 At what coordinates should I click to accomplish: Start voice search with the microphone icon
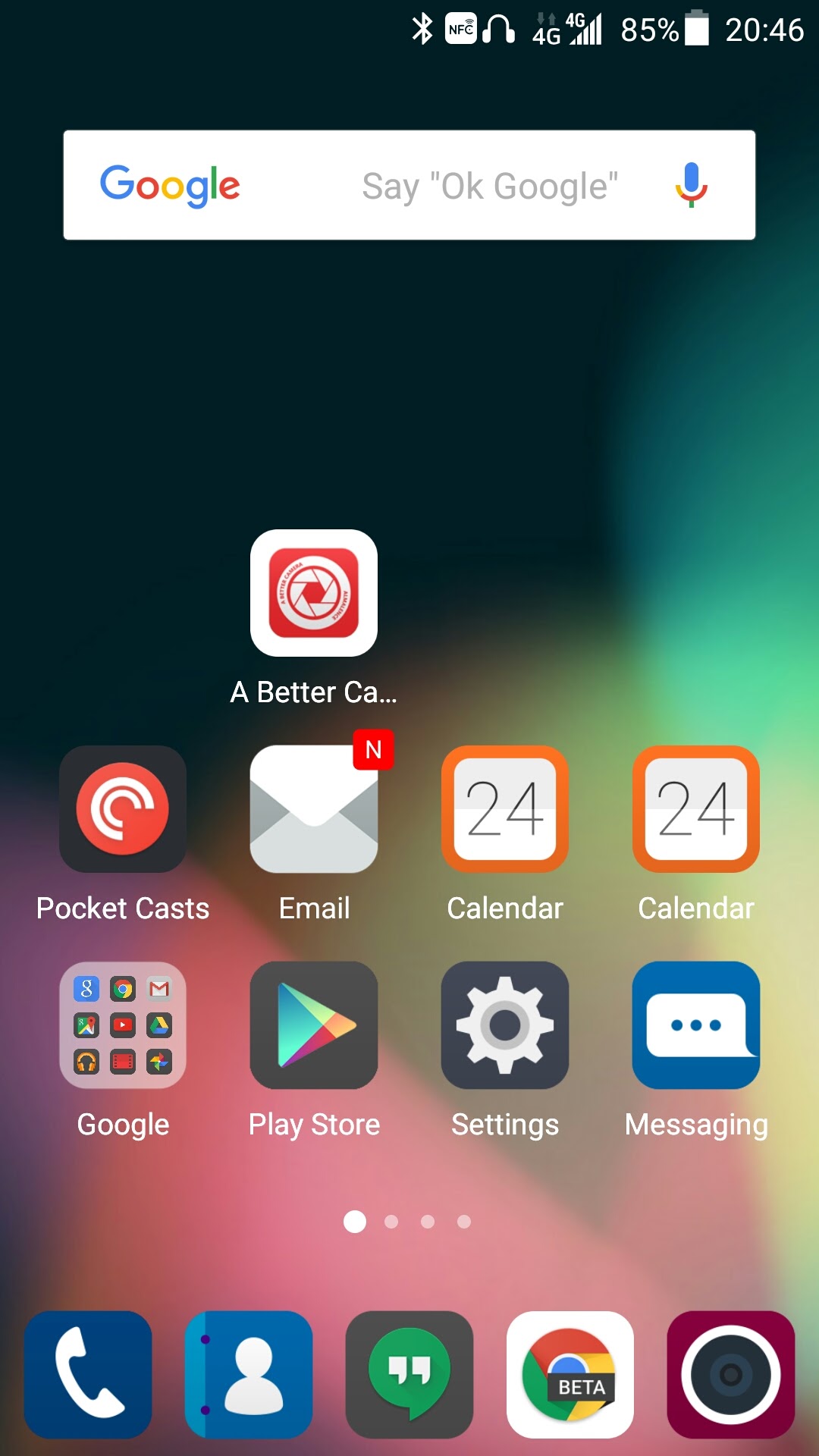pyautogui.click(x=691, y=185)
